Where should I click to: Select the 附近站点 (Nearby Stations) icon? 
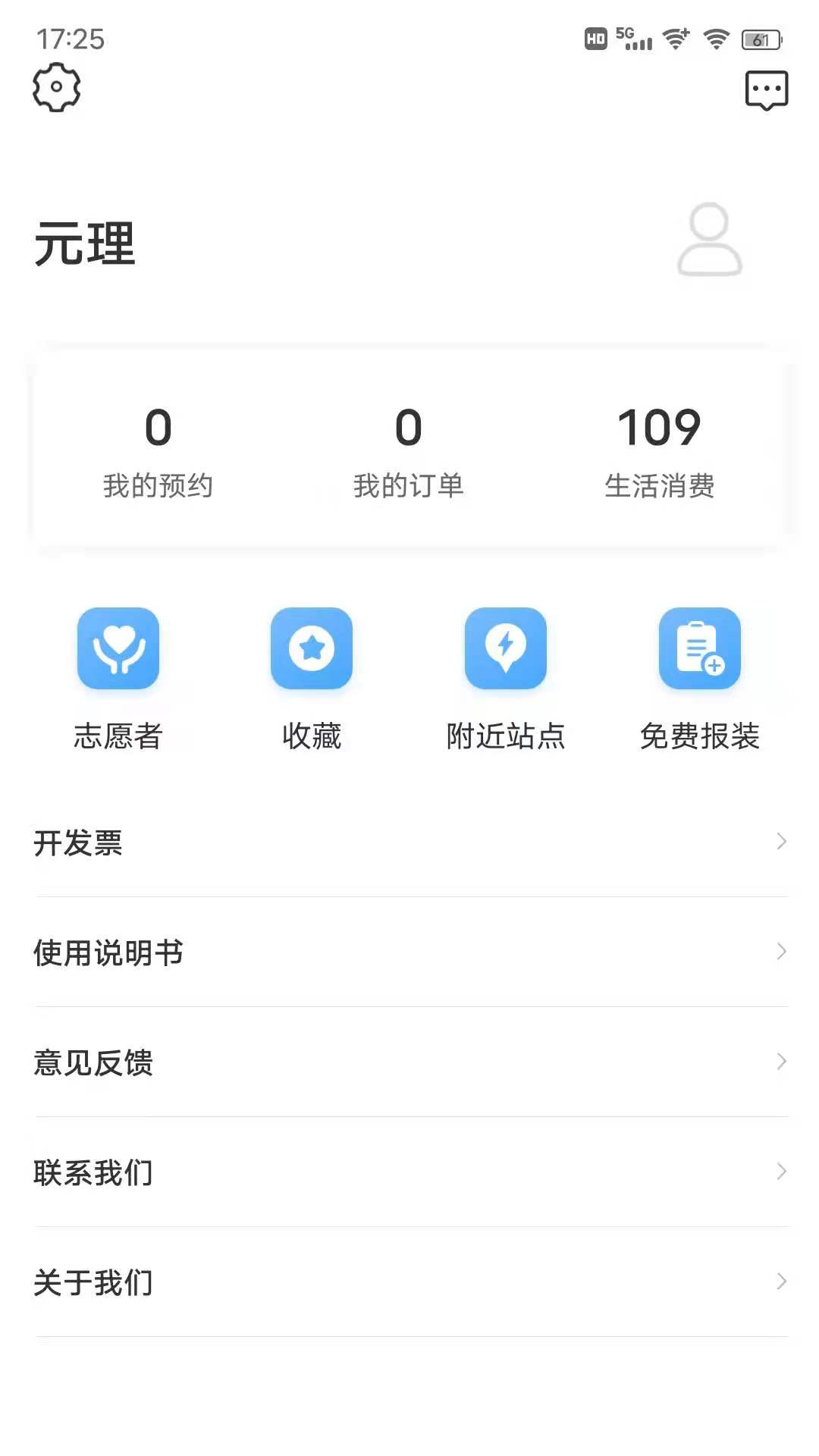point(506,650)
